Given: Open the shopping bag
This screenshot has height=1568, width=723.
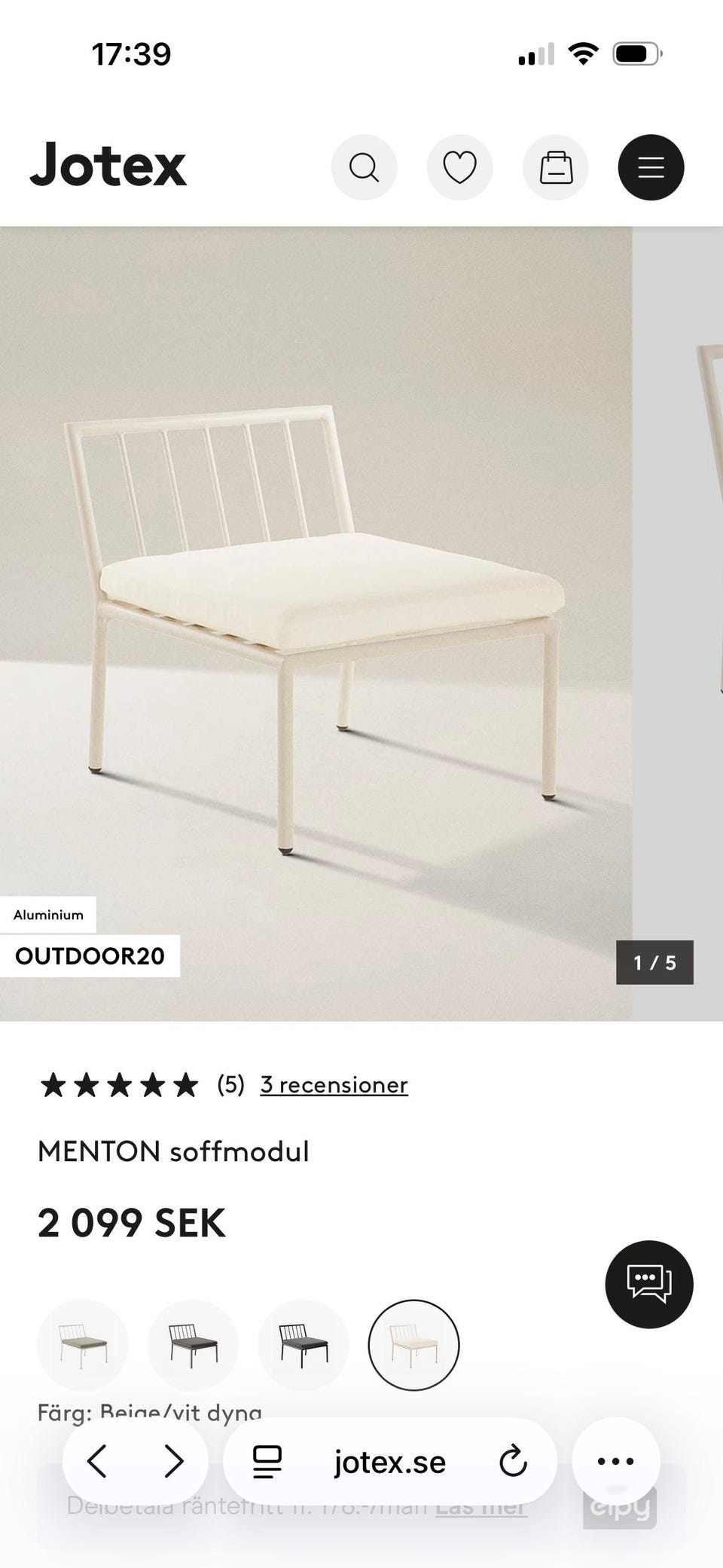Looking at the screenshot, I should tap(556, 167).
